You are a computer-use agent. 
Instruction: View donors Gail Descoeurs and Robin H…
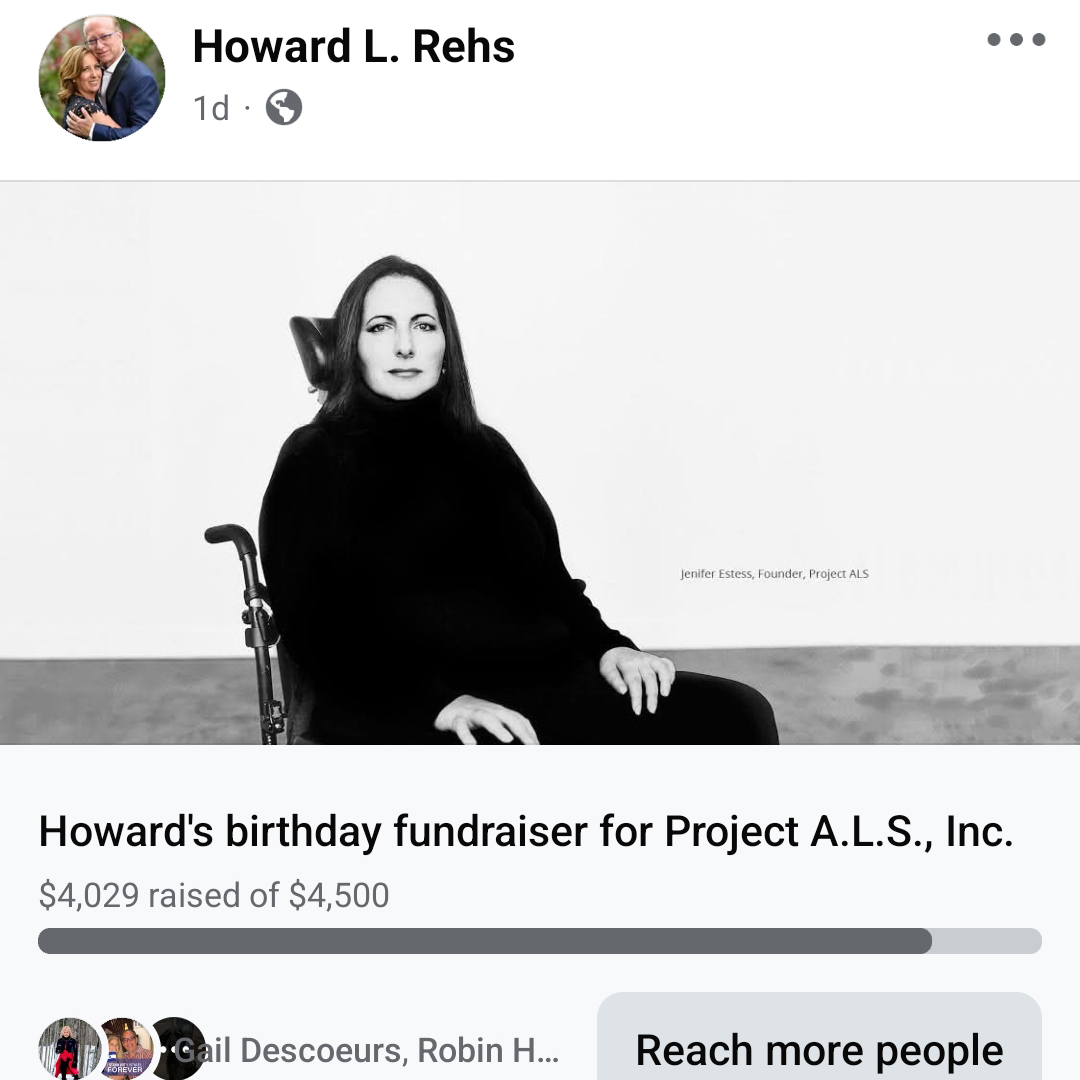[x=366, y=1050]
